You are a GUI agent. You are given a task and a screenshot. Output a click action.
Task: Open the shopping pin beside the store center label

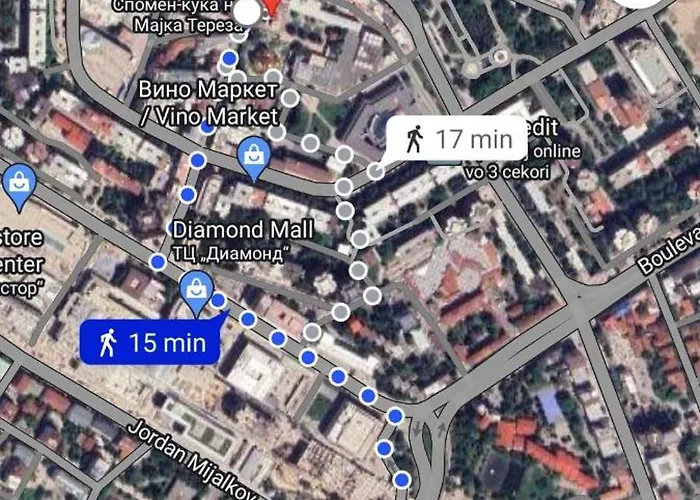[x=18, y=183]
